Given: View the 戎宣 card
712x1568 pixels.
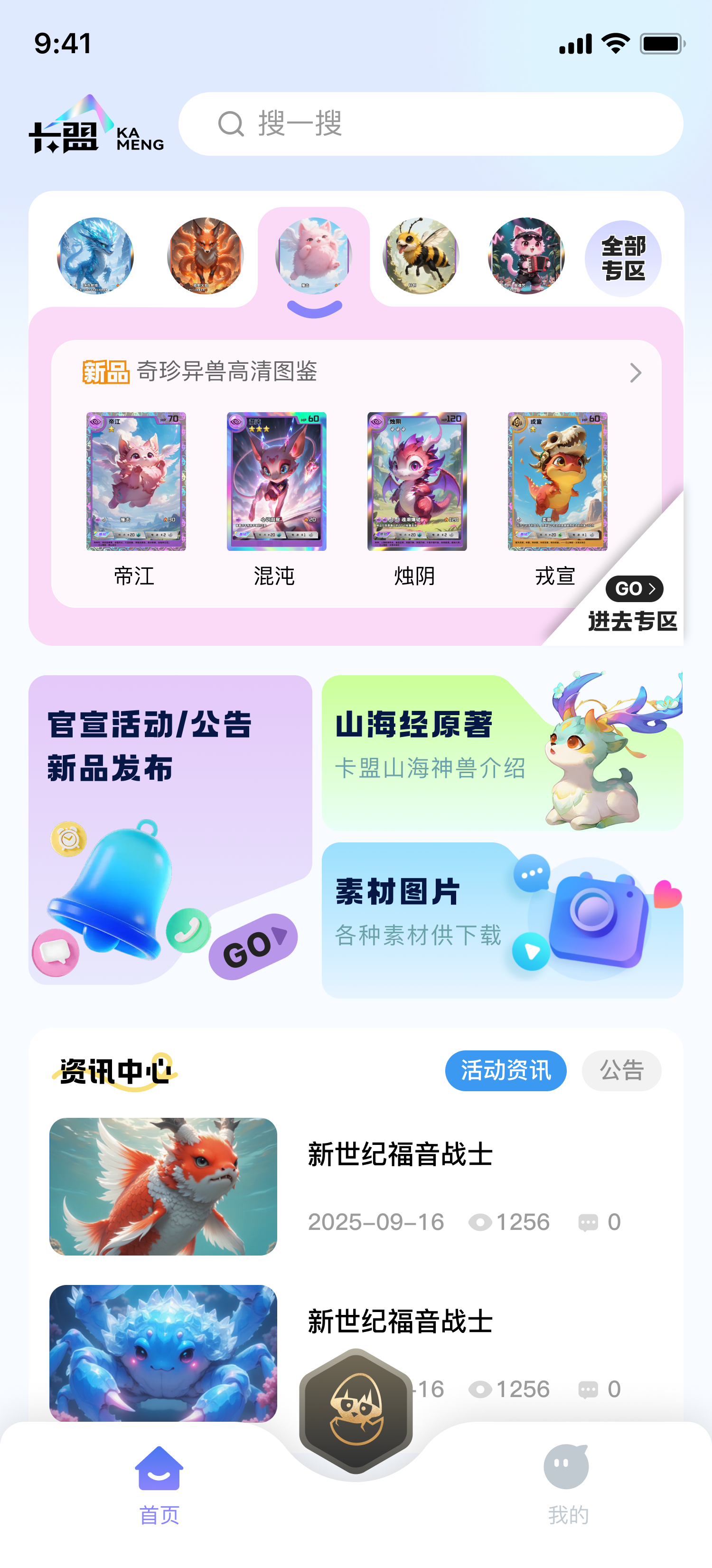Looking at the screenshot, I should [x=557, y=482].
